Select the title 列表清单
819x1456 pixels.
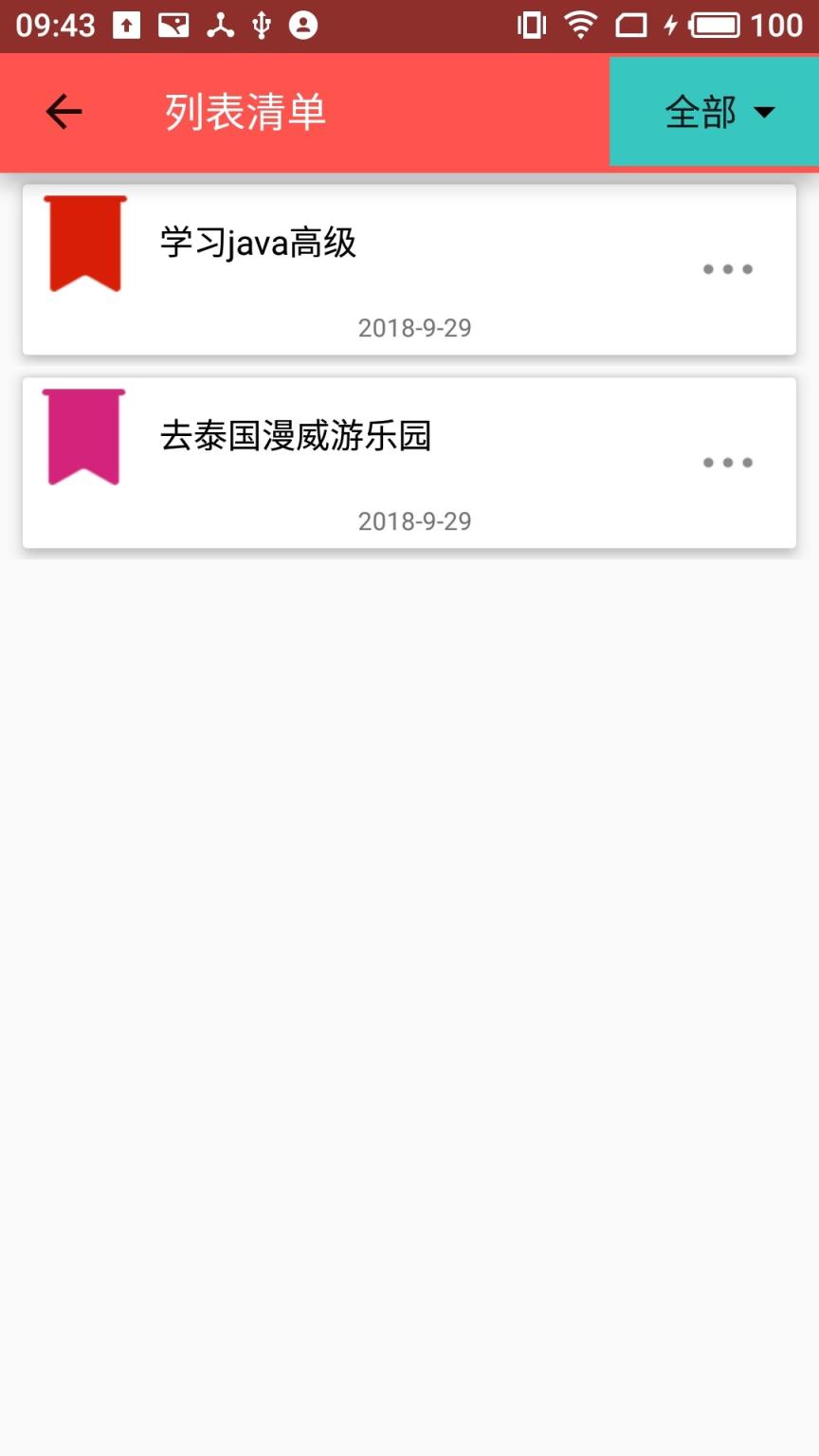(245, 111)
